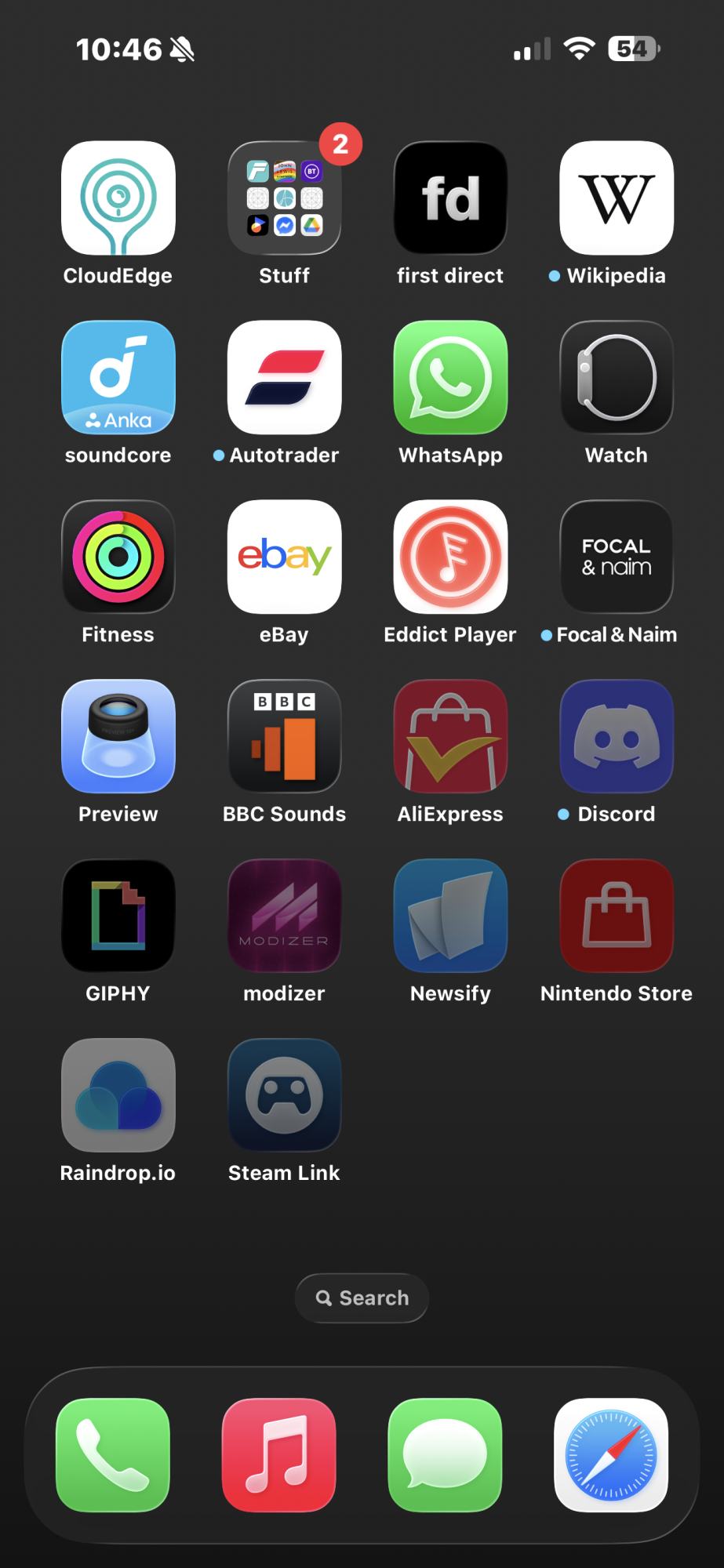Tap the Search pill above the dock
Viewport: 724px width, 1568px height.
point(362,1298)
